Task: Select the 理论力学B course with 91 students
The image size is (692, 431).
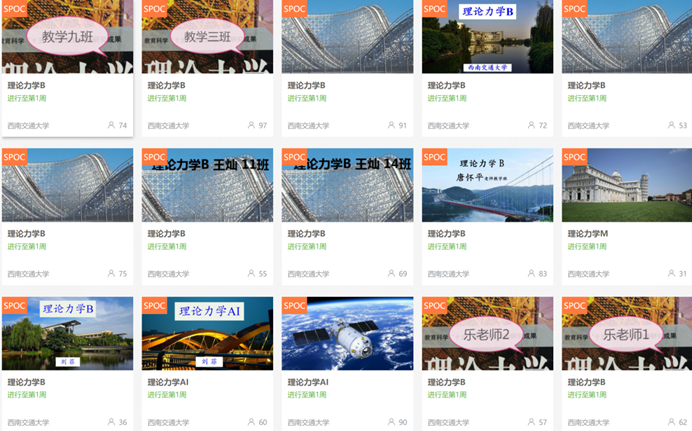Action: 347,38
